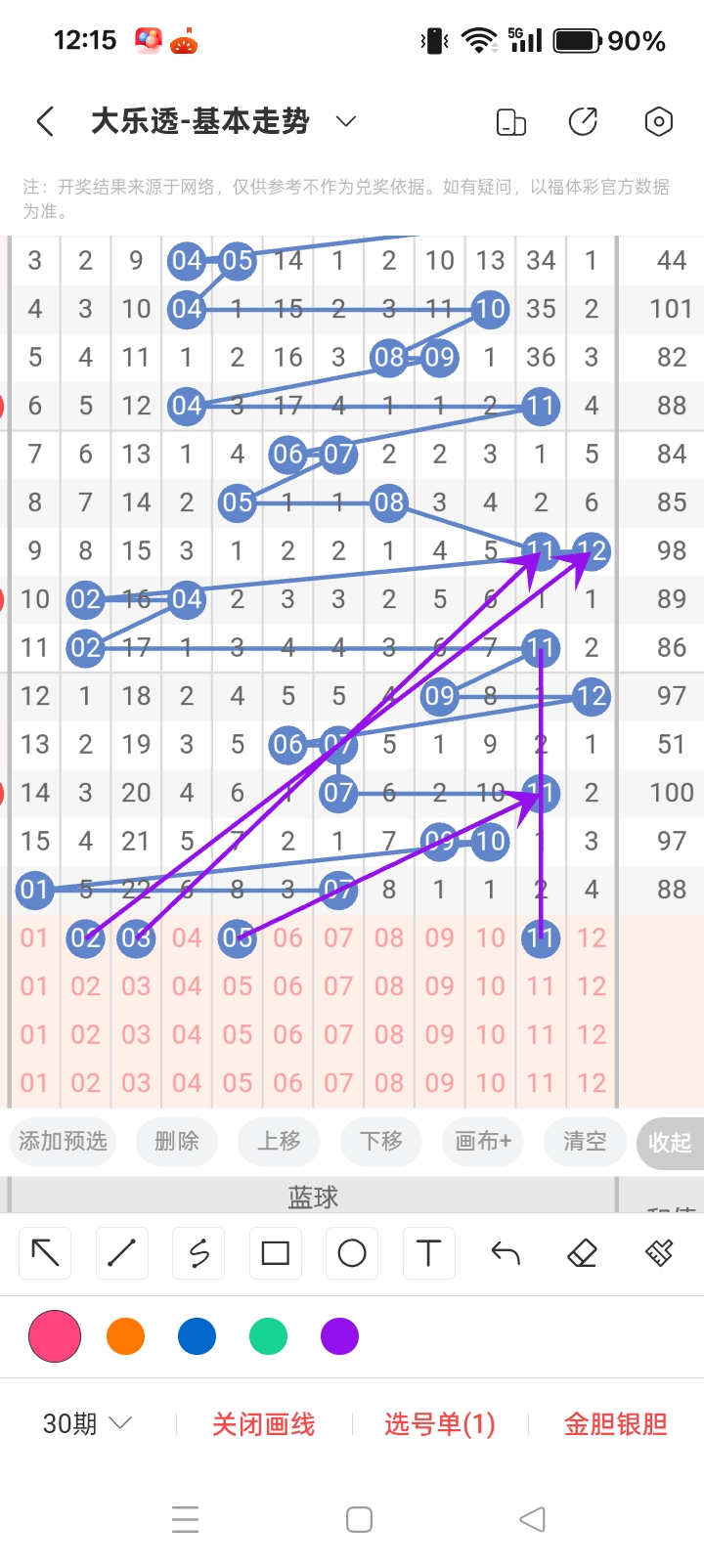Tap the 画布+ button
The width and height of the screenshot is (704, 1568).
(483, 1141)
